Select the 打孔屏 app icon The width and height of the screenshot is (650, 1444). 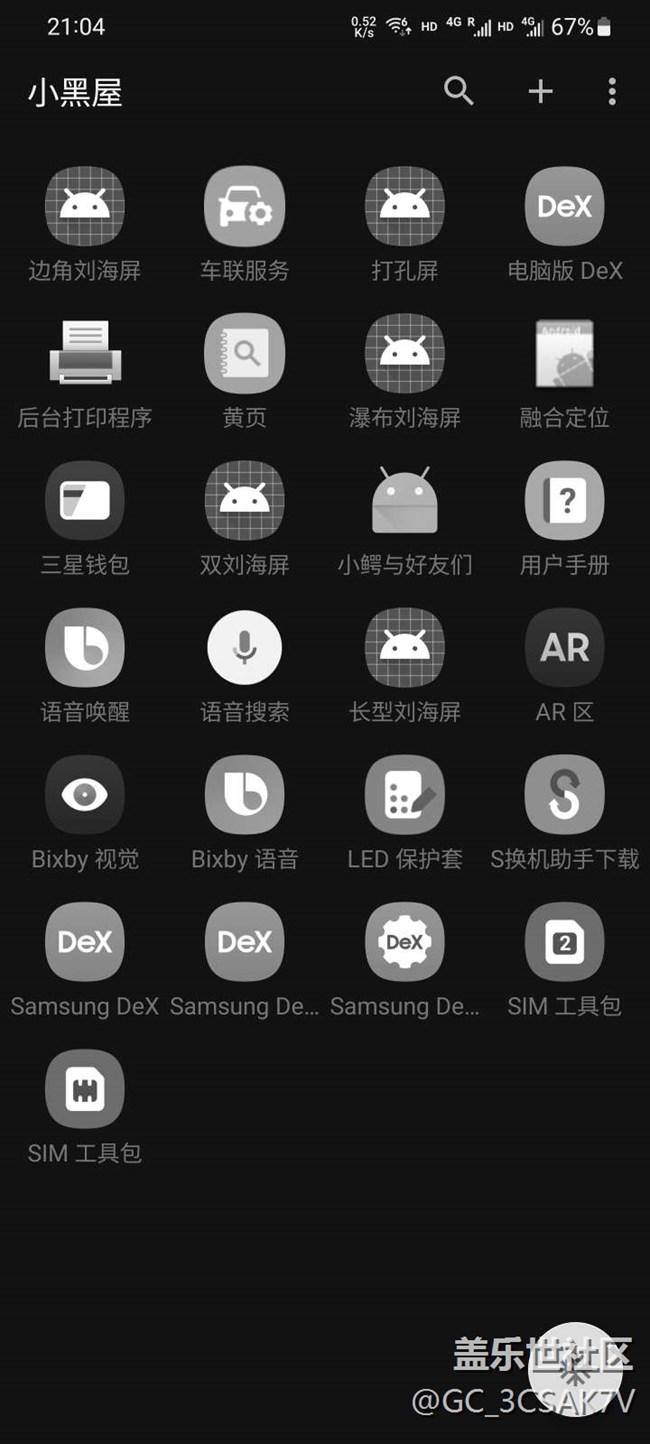tap(405, 207)
